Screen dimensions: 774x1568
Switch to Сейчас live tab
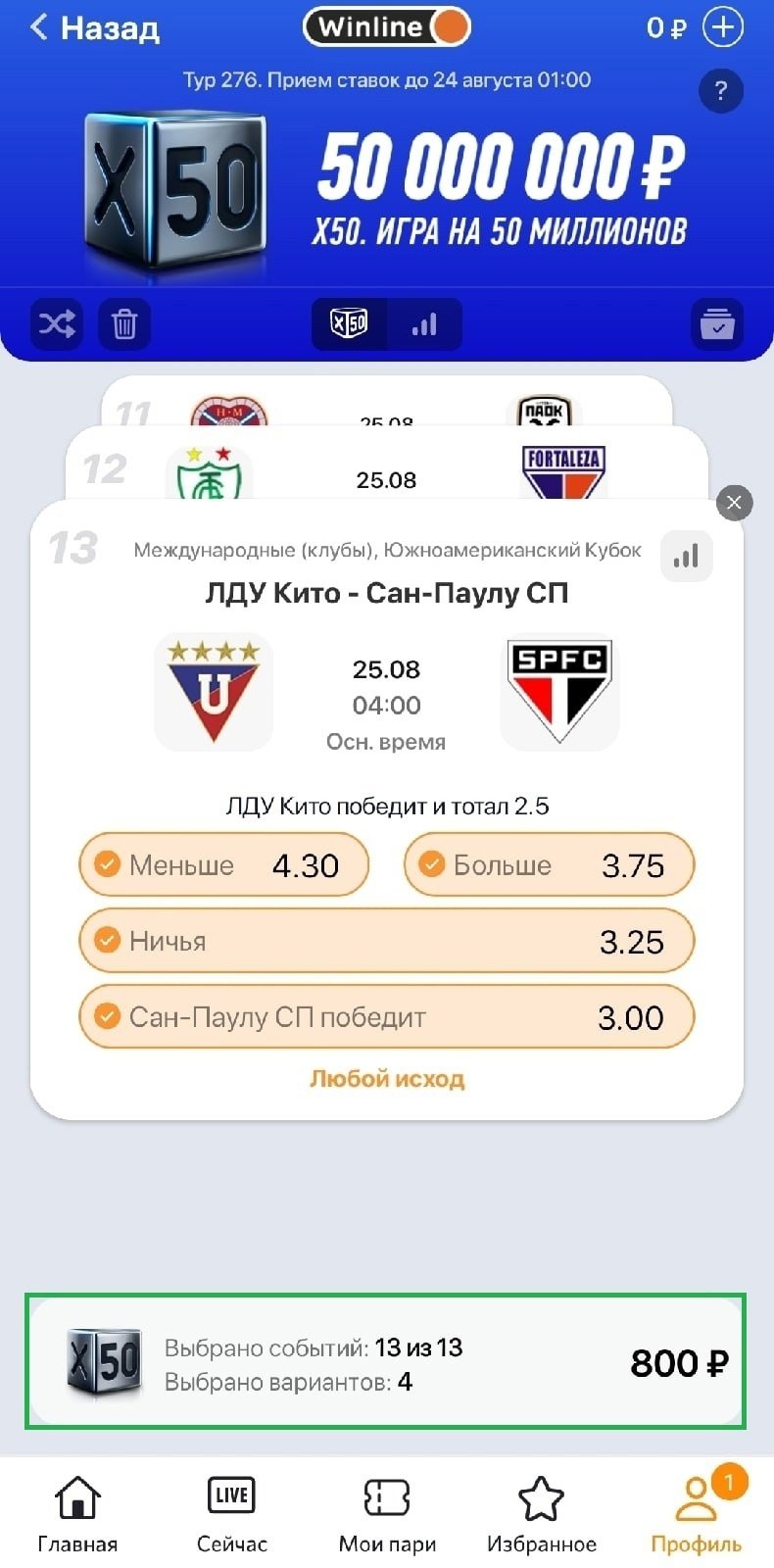click(231, 1514)
